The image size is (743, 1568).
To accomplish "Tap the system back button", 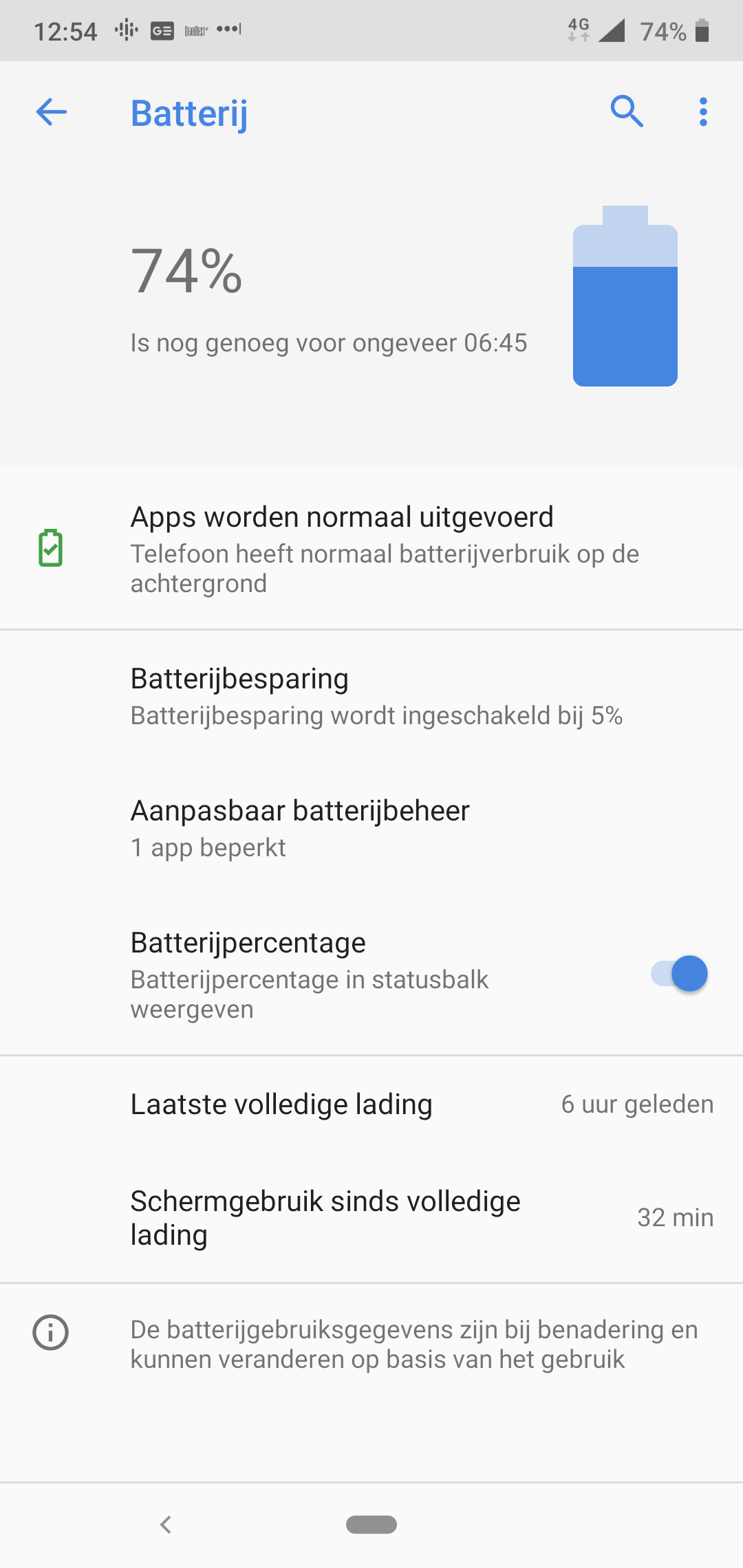I will pyautogui.click(x=165, y=1525).
